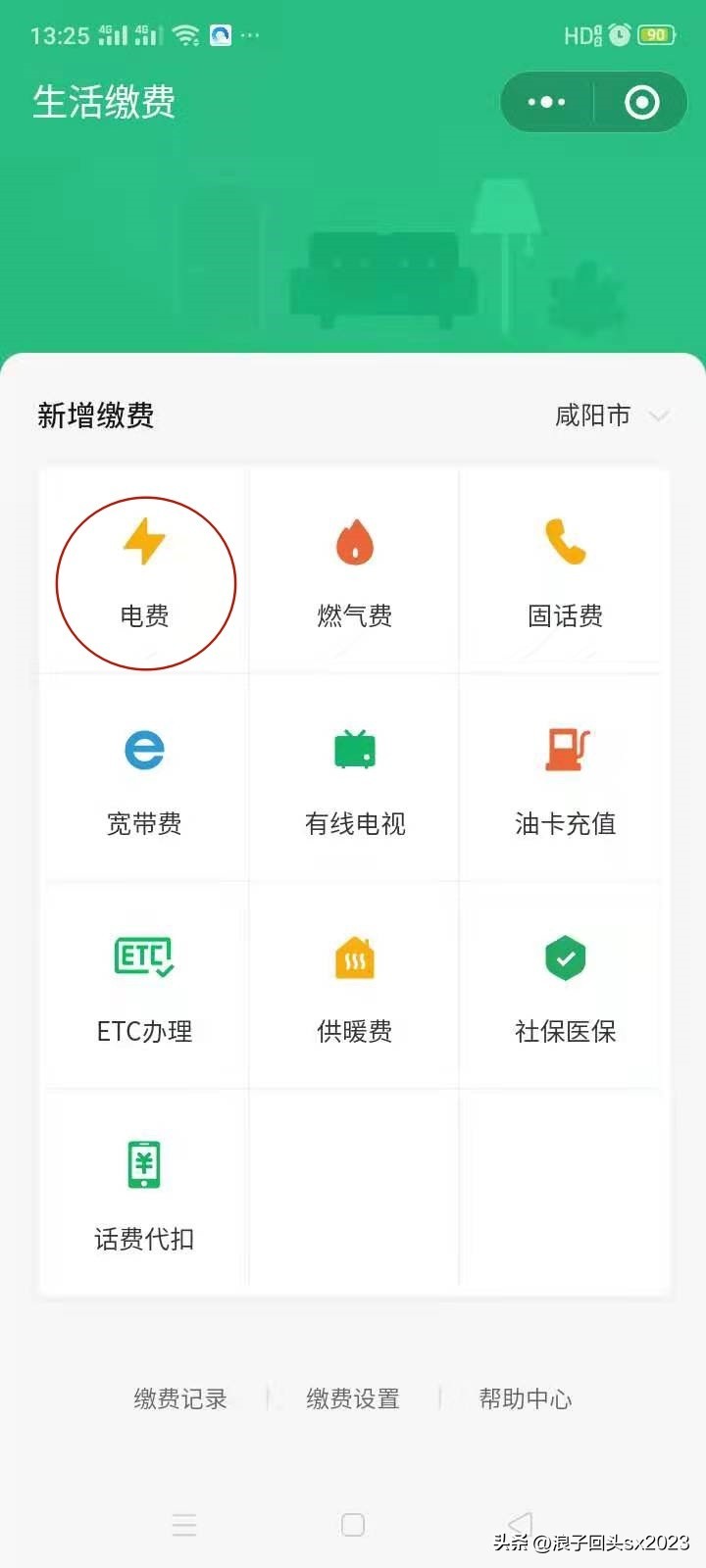The width and height of the screenshot is (706, 1568).
Task: Open the mini program more options menu
Action: pos(547,102)
